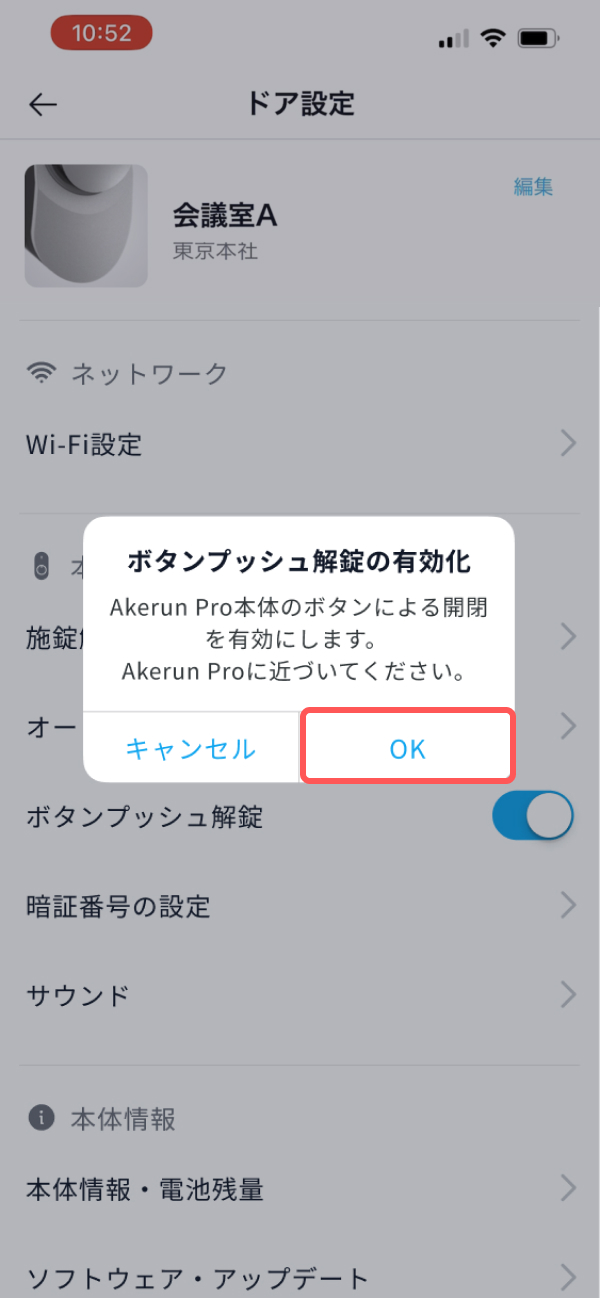Go back with the arrow icon

click(x=43, y=104)
